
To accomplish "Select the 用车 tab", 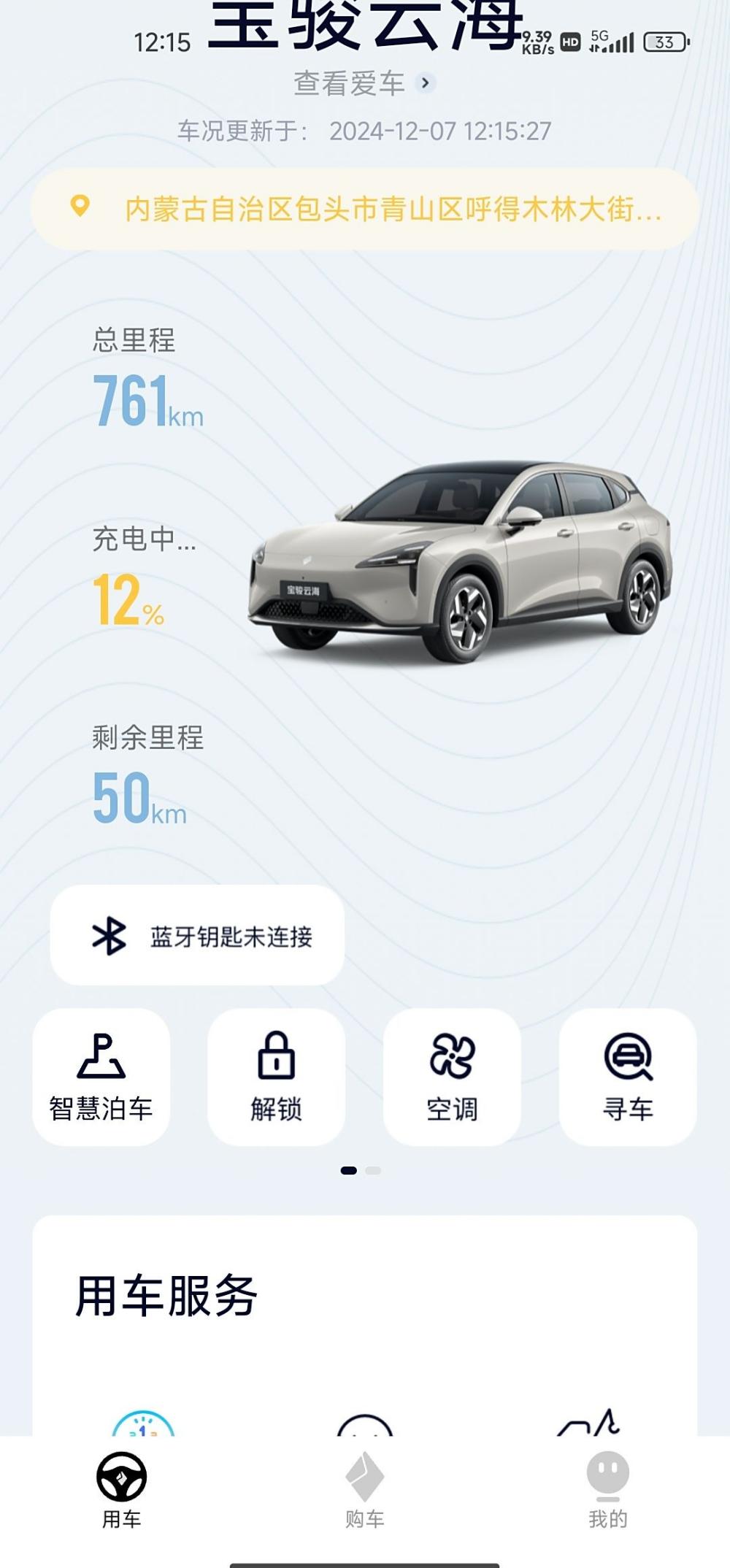I will tap(121, 1491).
